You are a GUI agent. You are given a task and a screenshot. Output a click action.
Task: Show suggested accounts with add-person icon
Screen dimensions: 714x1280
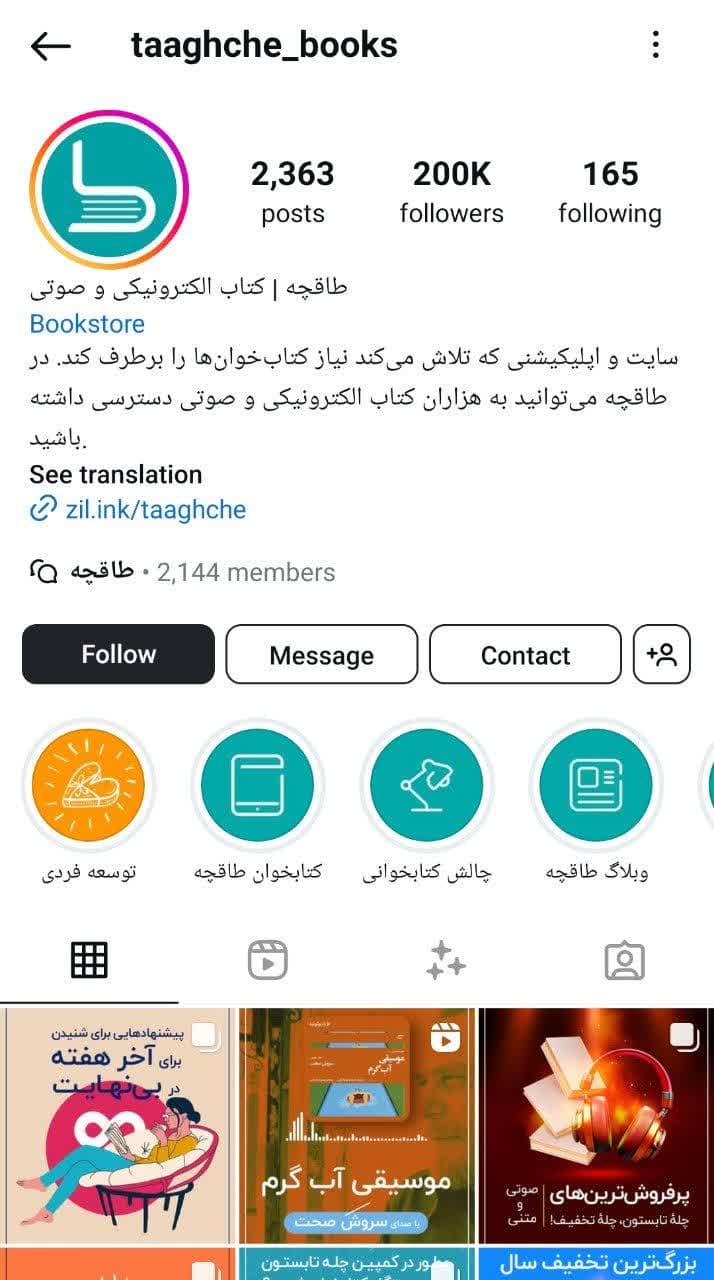[662, 655]
